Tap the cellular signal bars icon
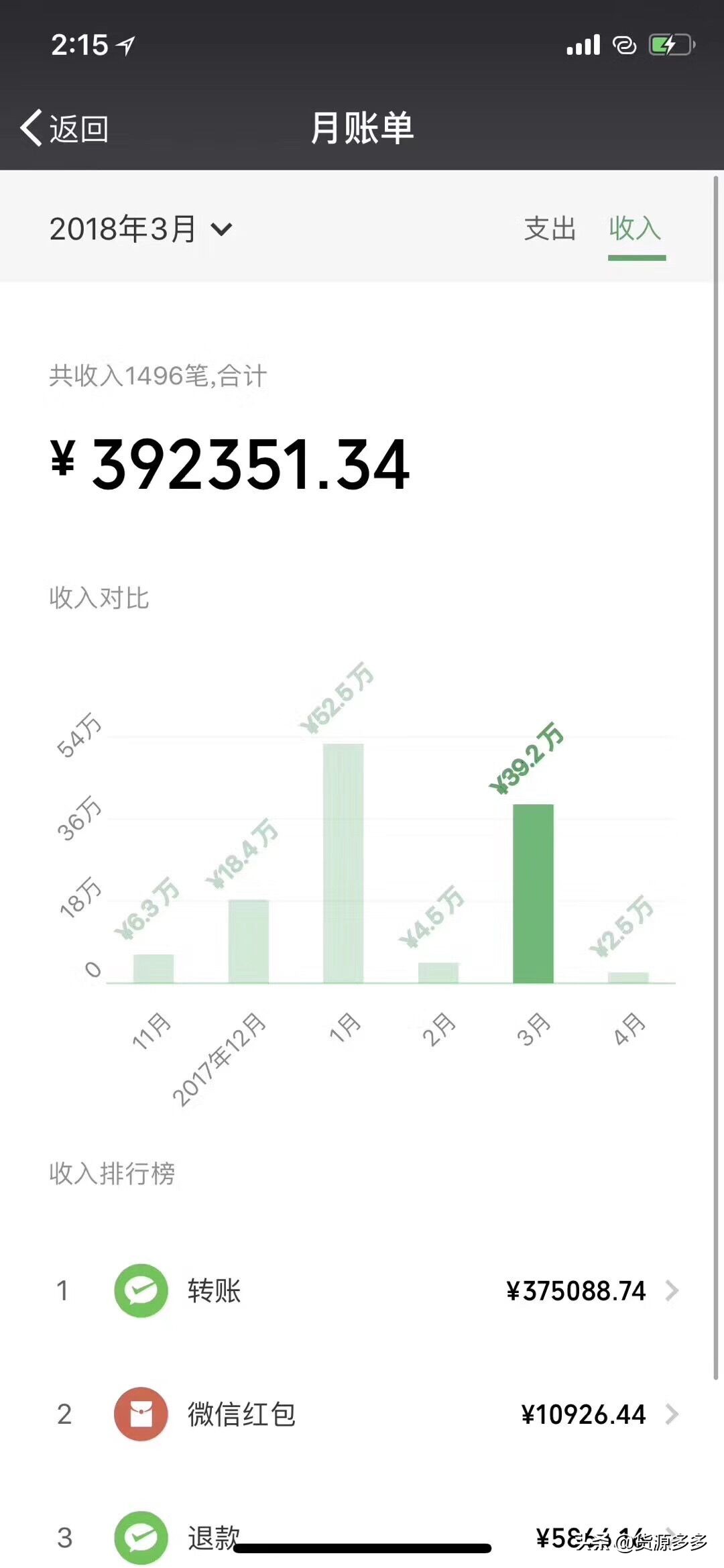724x1568 pixels. click(x=585, y=44)
